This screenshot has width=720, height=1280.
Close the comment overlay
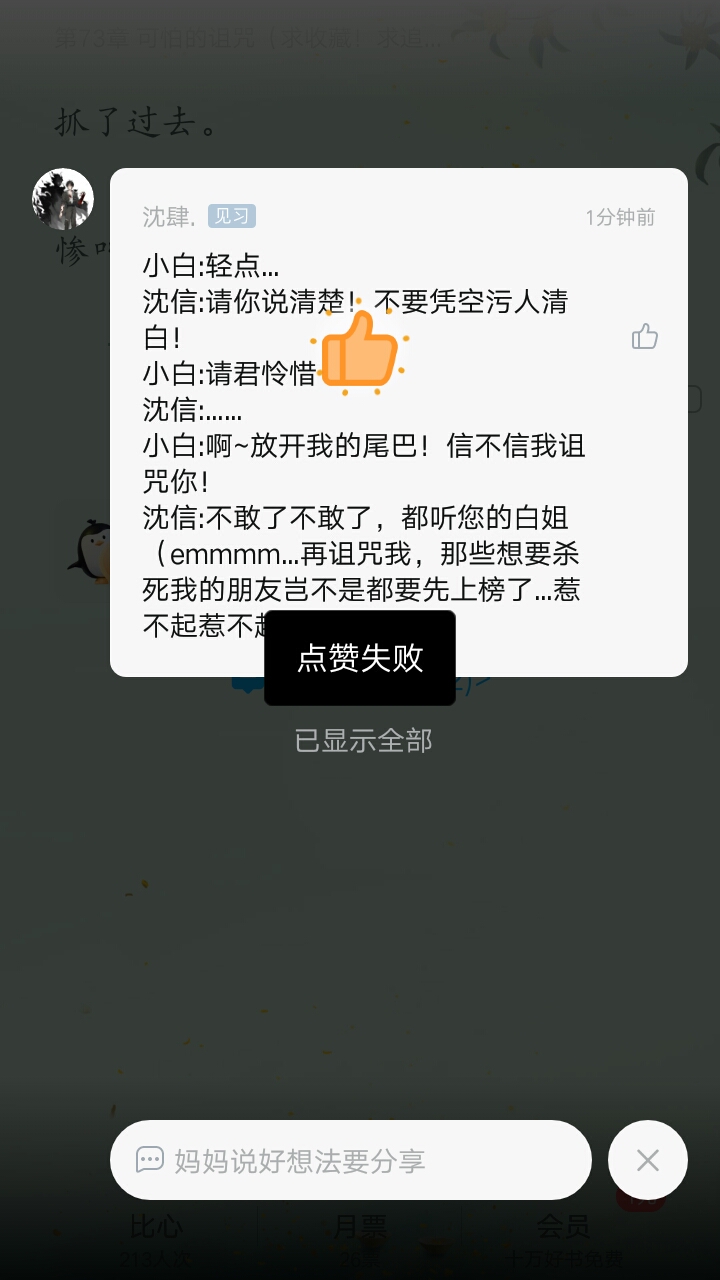coord(648,1160)
